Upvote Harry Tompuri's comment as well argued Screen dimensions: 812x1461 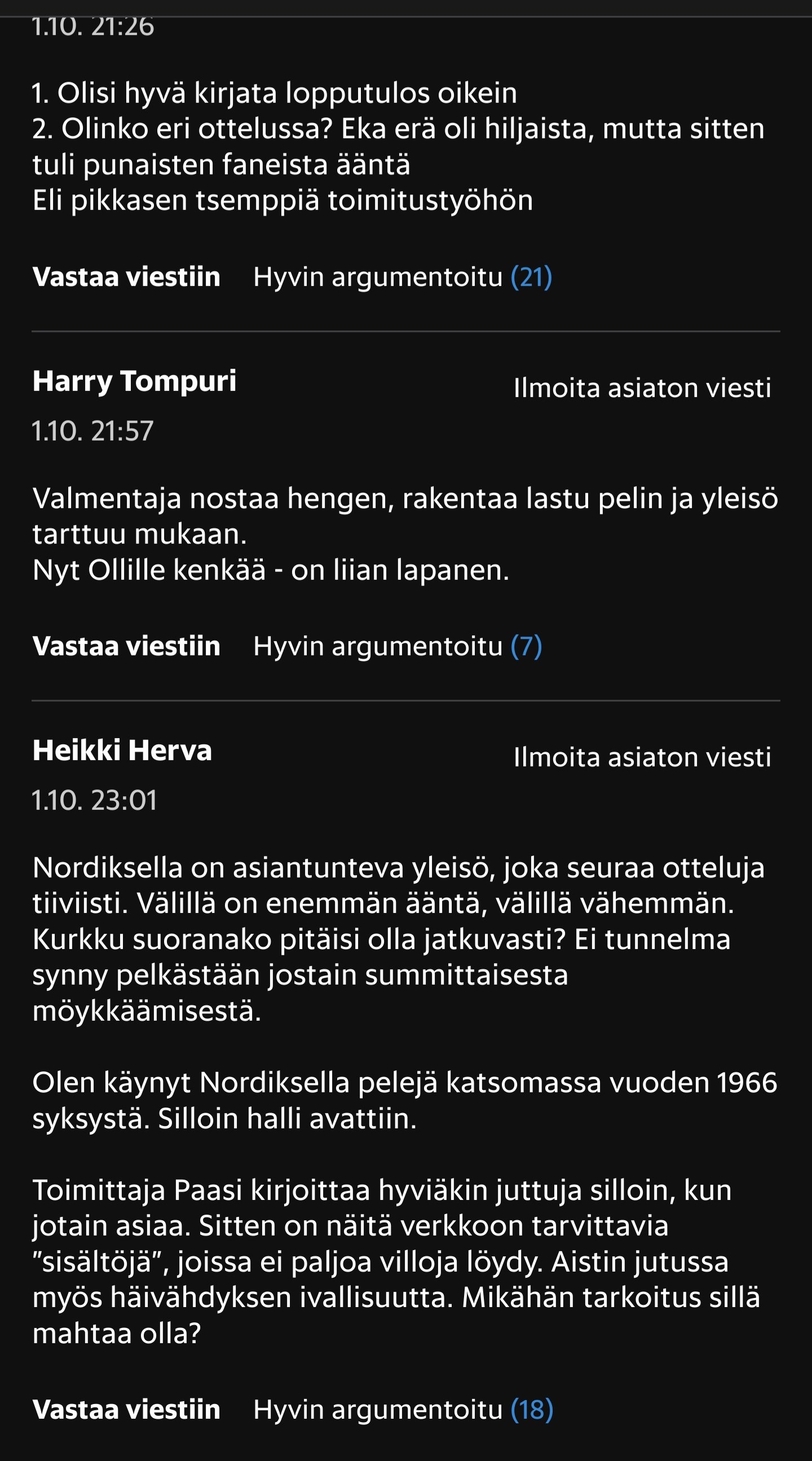[397, 647]
